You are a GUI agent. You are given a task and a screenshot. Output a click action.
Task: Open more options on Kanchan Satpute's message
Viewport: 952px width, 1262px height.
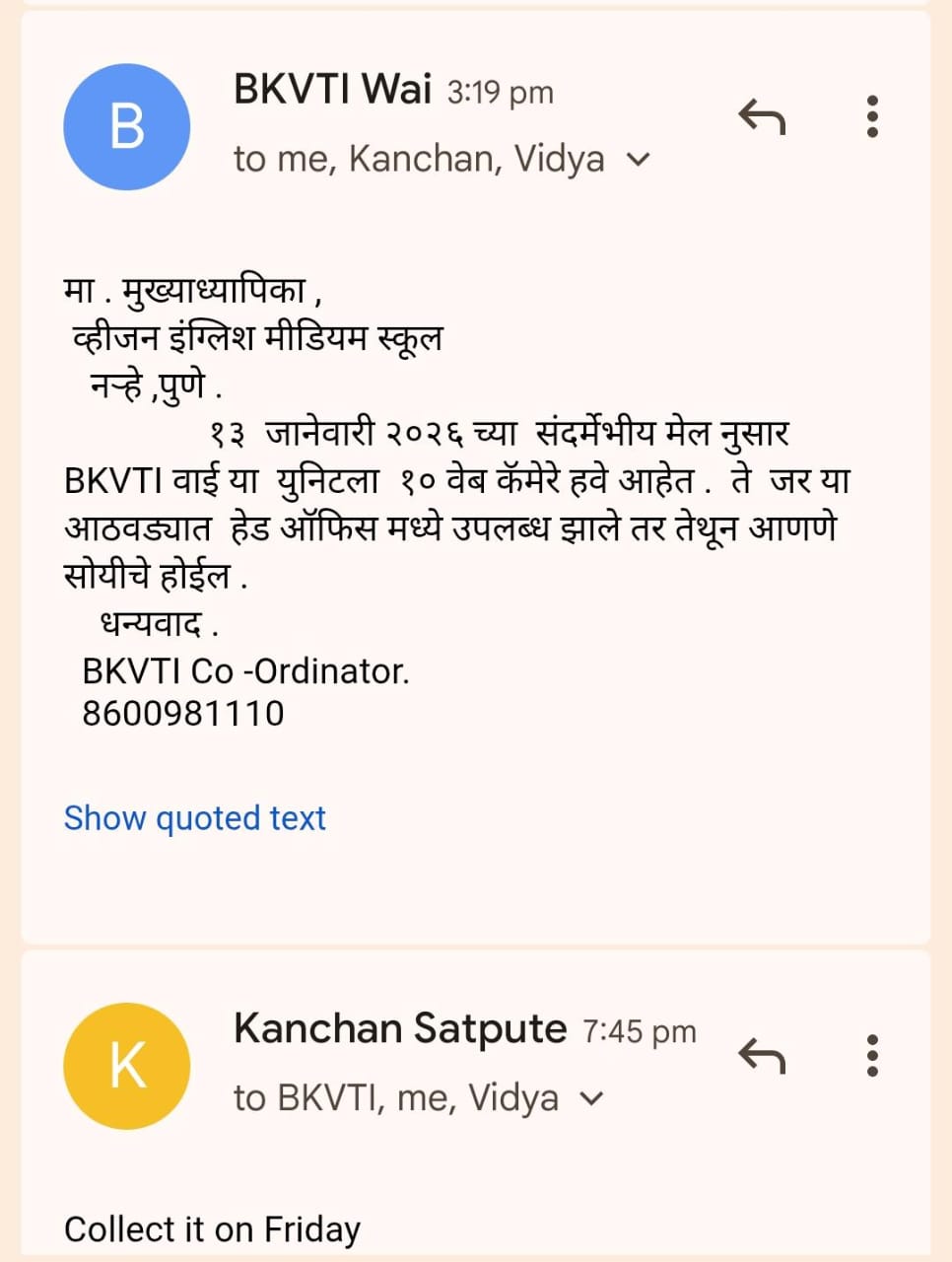click(872, 1056)
